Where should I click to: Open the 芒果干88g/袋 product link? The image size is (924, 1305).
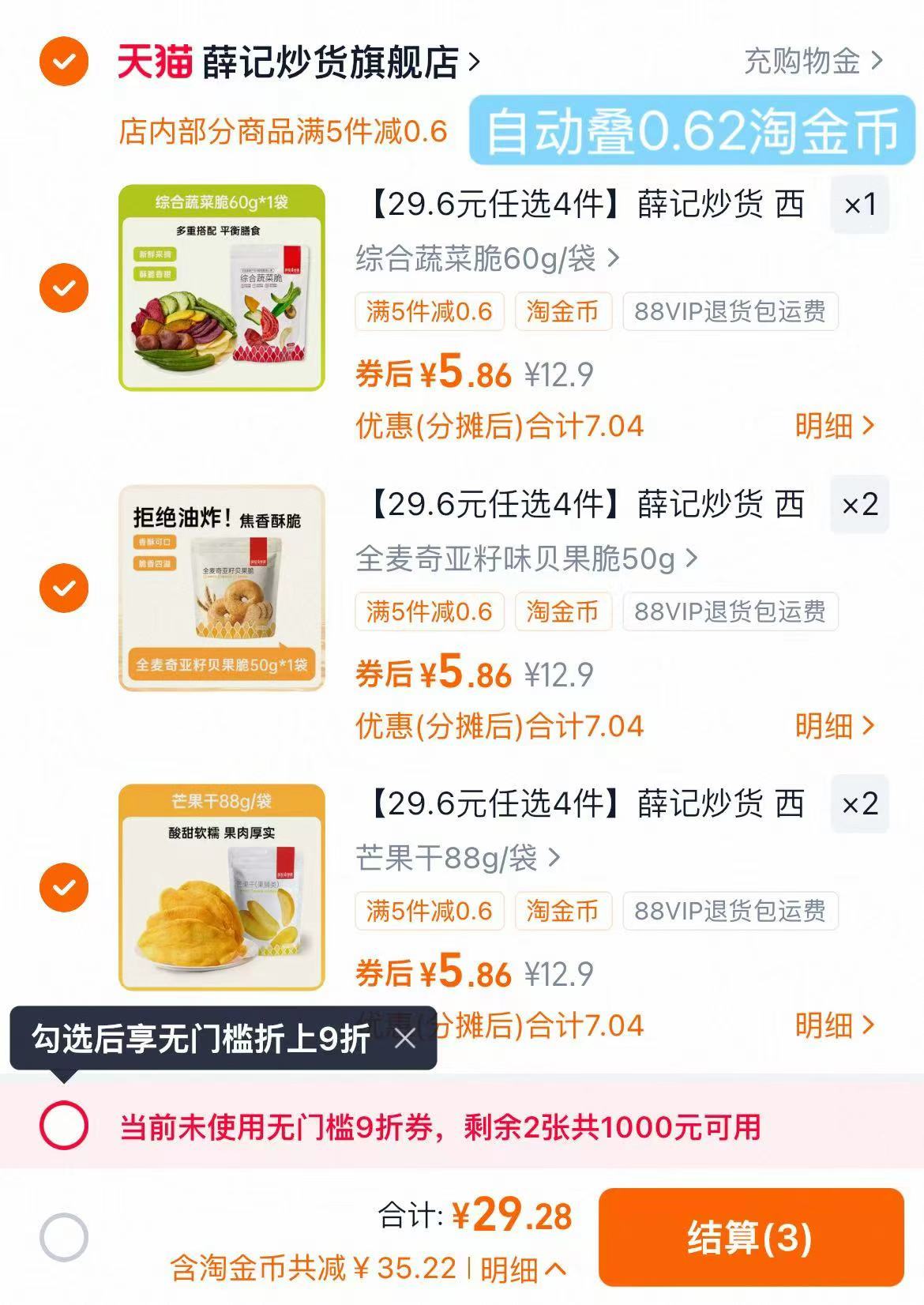click(450, 856)
